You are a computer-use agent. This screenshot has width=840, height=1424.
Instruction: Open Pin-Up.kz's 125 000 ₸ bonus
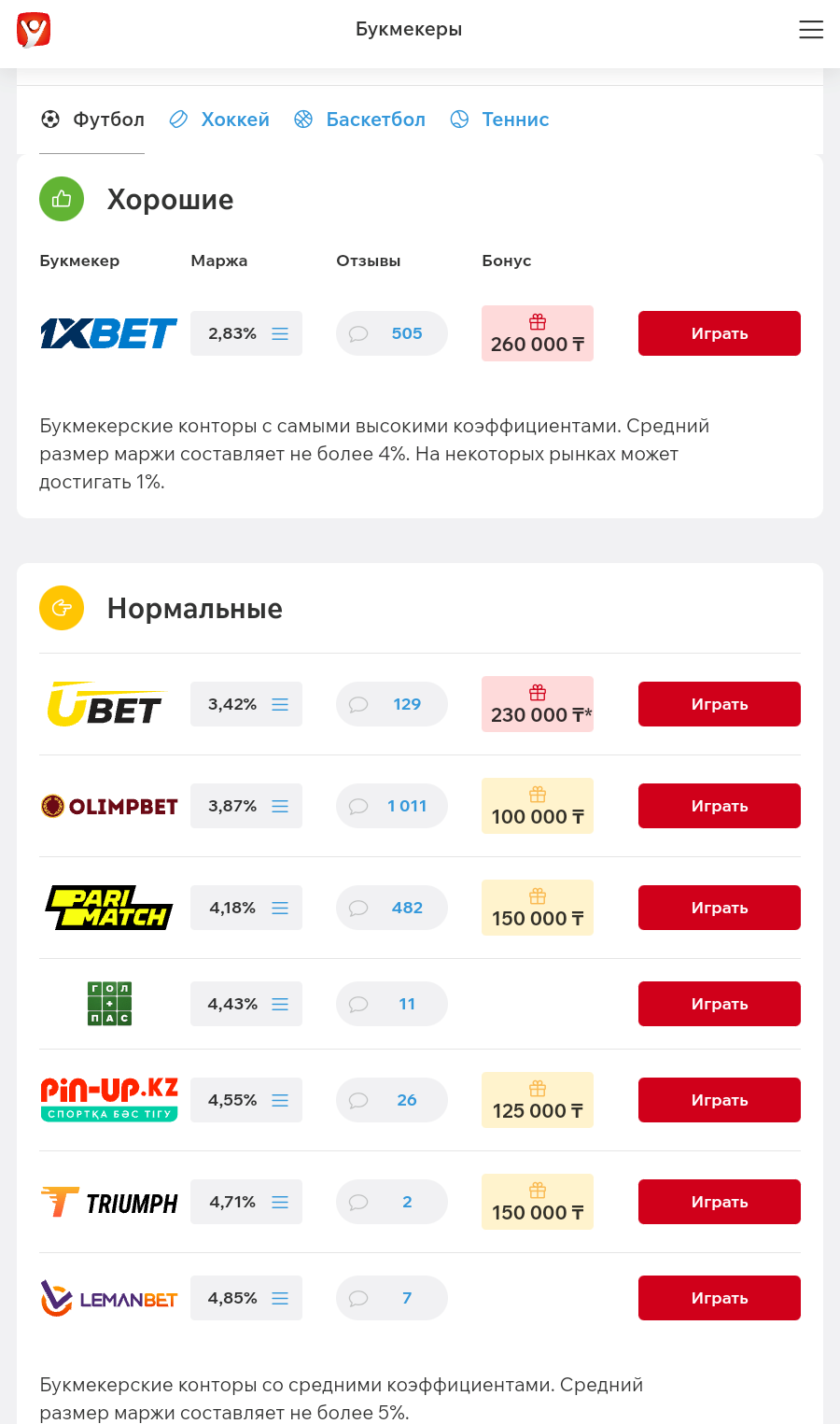point(538,1100)
